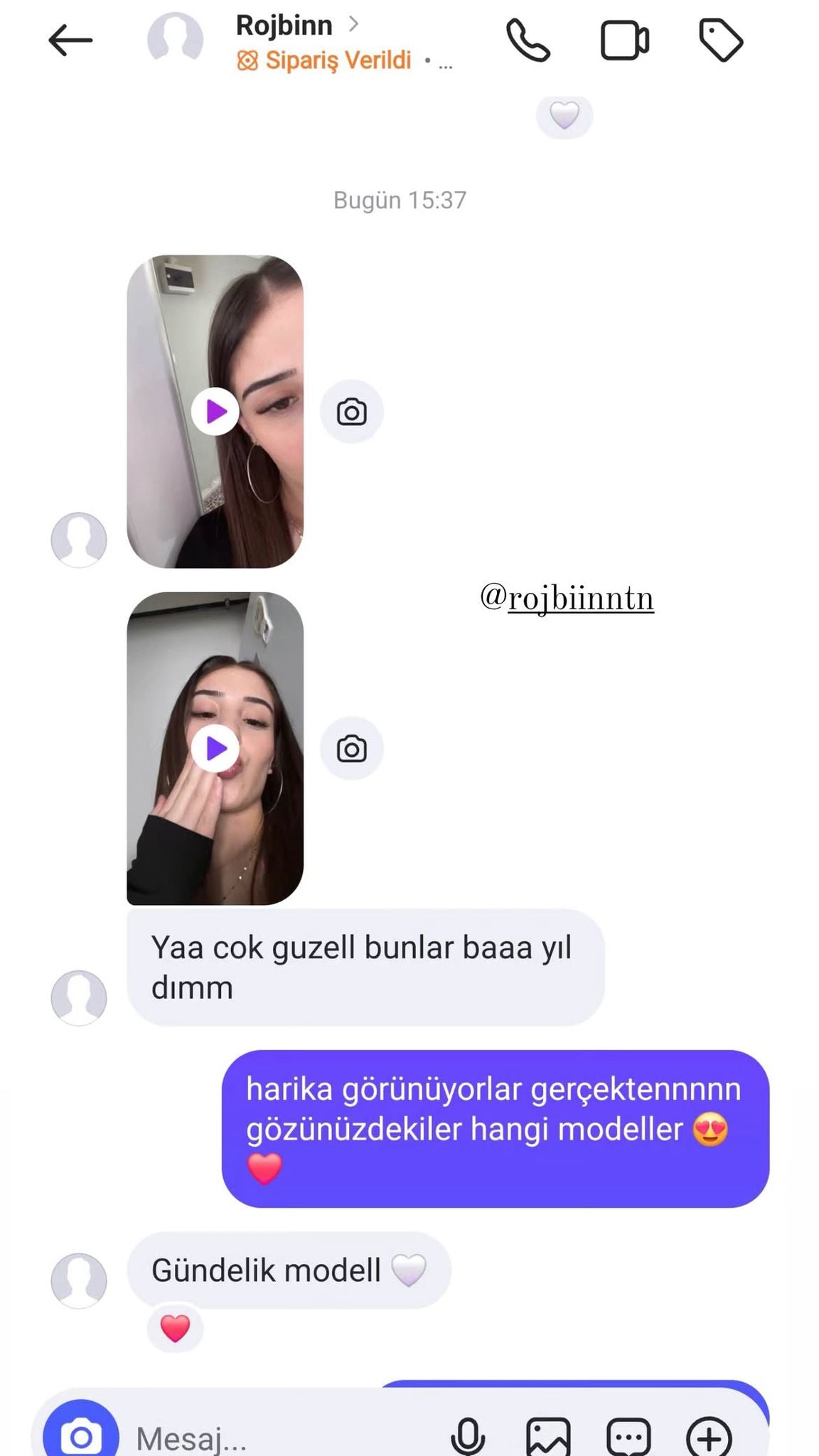The width and height of the screenshot is (819, 1456).
Task: Record a voice message with the microphone
Action: [467, 1436]
